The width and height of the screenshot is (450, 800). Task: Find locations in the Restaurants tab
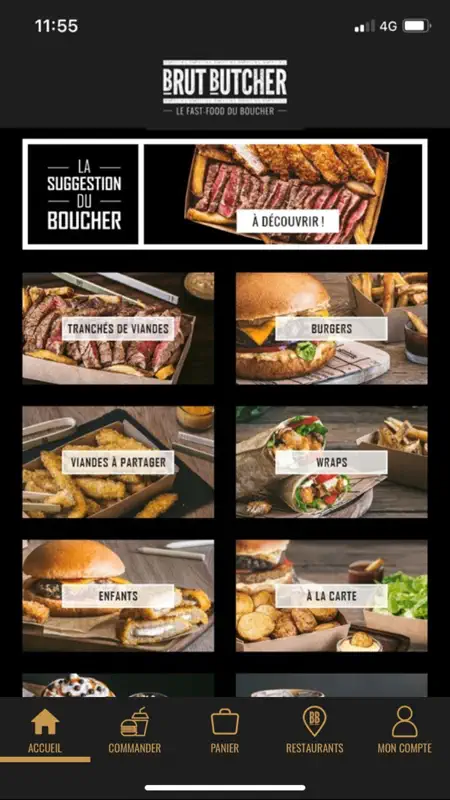(x=315, y=731)
